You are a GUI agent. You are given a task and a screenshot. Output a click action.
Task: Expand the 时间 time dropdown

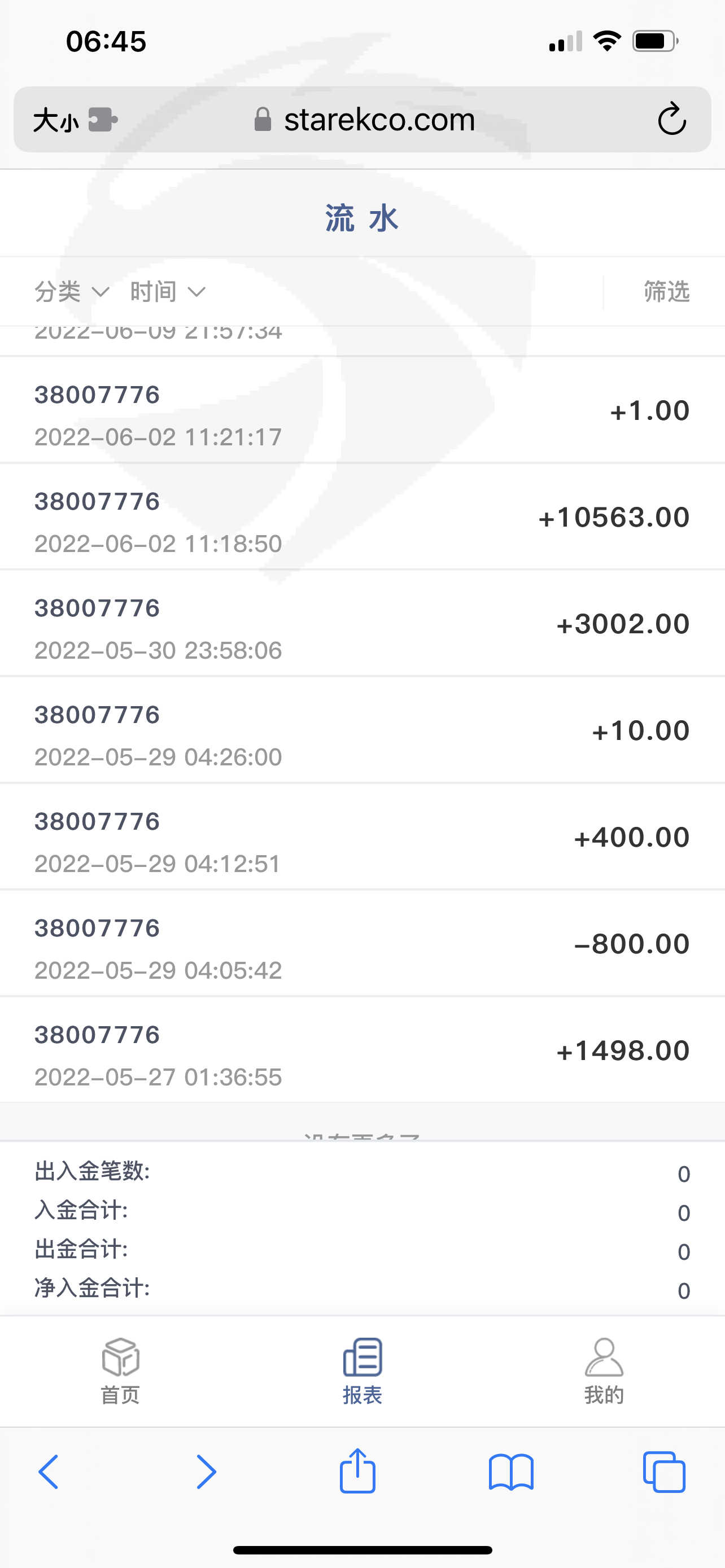[167, 292]
